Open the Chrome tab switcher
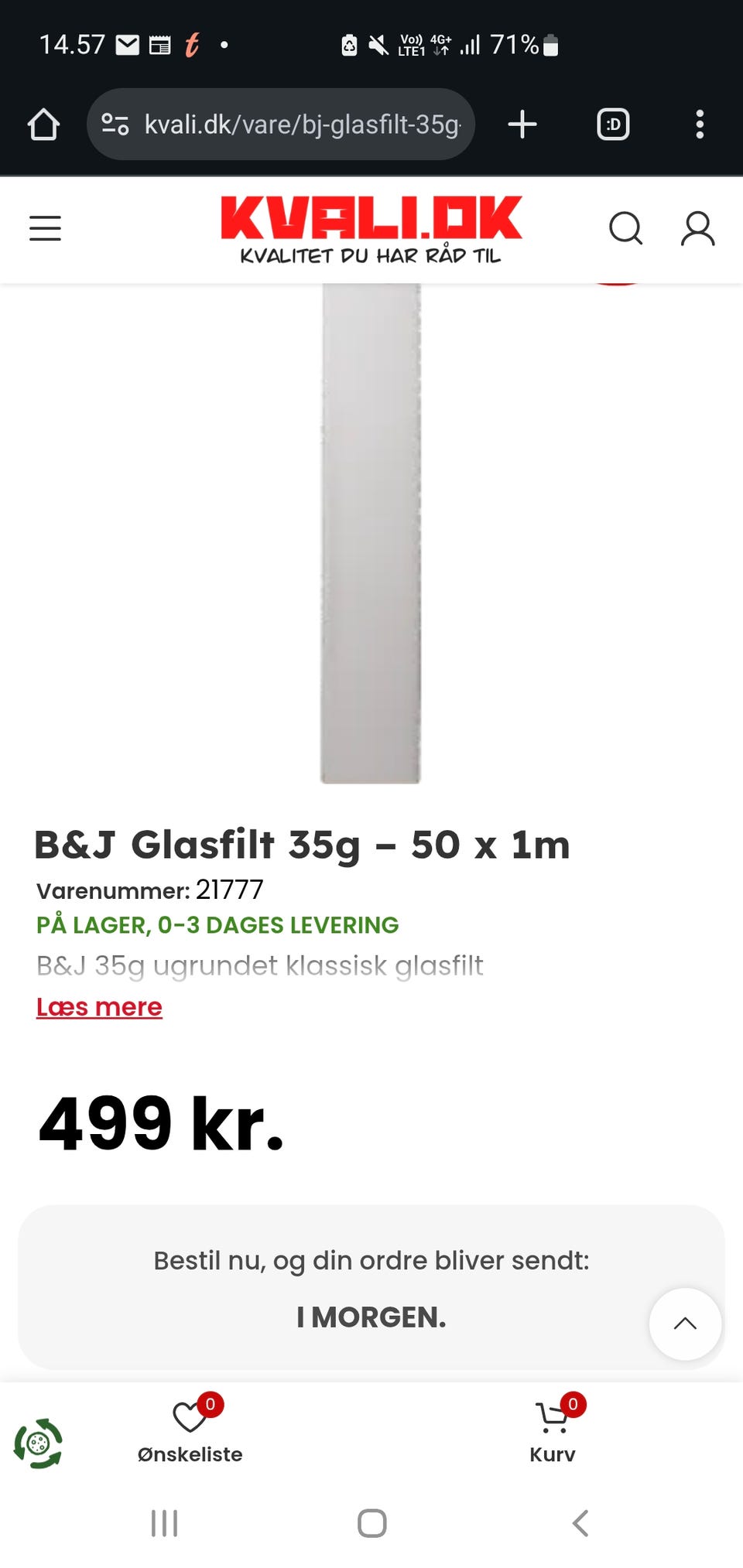This screenshot has height=1568, width=743. pos(612,124)
